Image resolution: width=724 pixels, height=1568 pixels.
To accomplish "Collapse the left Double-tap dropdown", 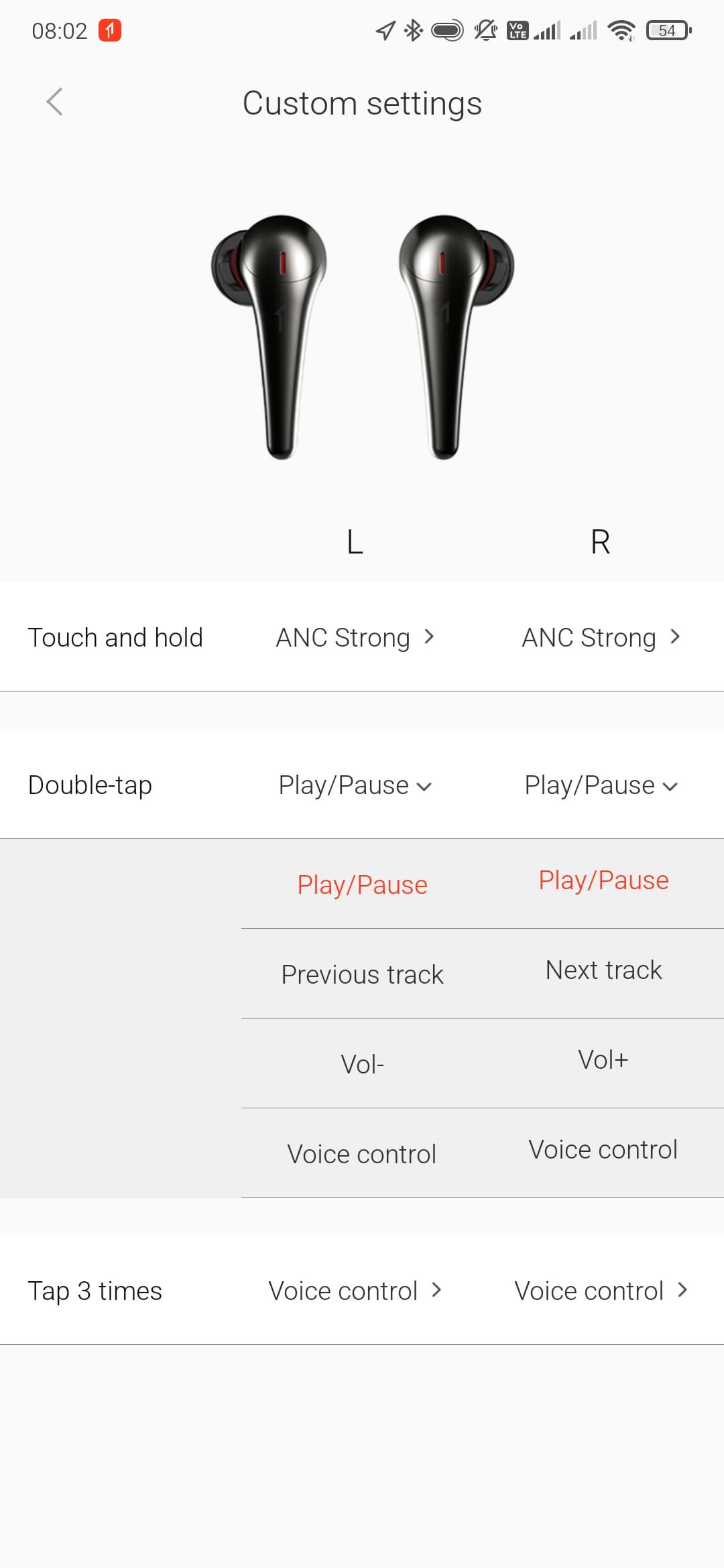I will tap(355, 785).
